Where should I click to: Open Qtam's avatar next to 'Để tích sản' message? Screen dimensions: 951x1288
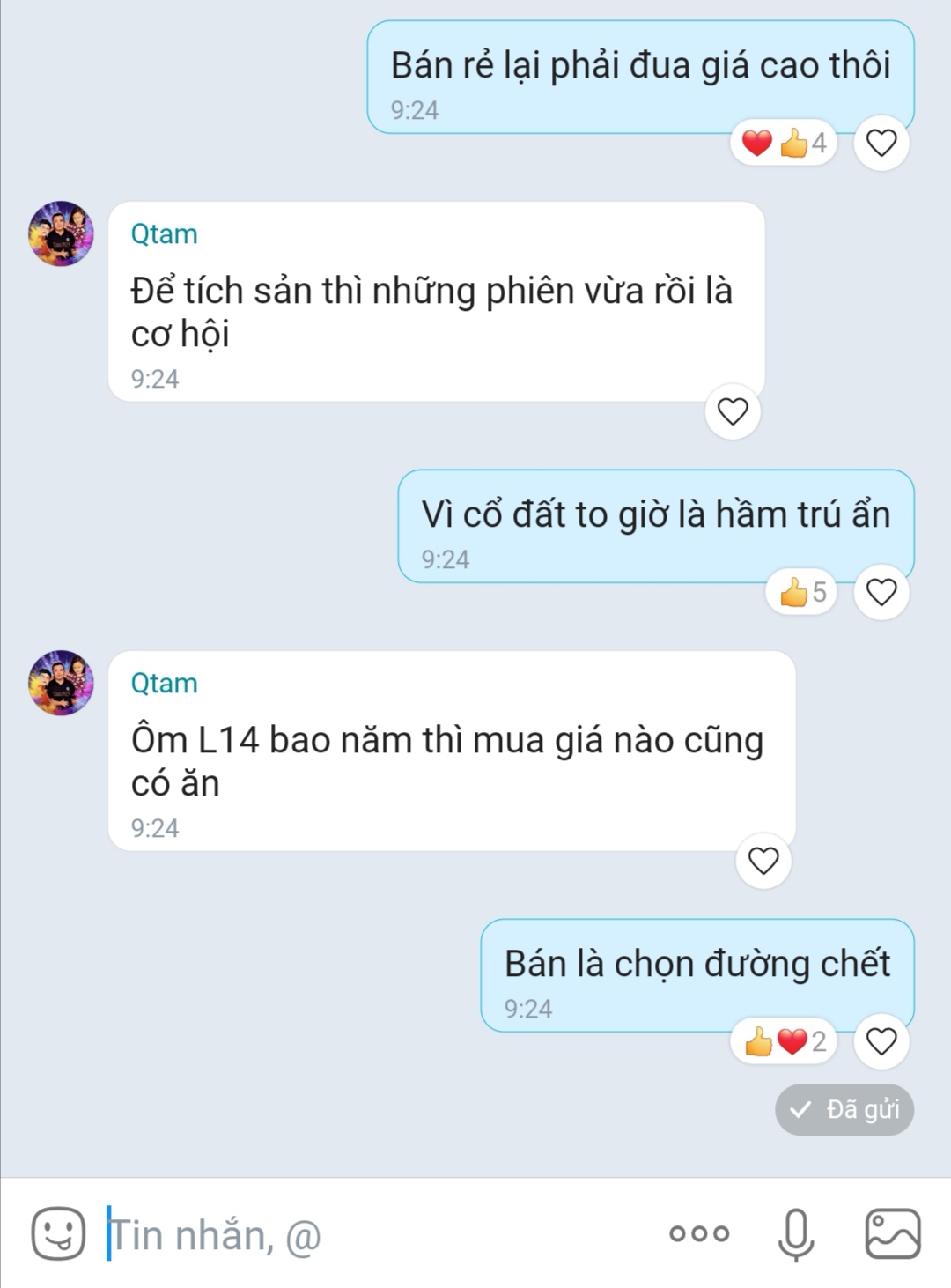[x=61, y=233]
